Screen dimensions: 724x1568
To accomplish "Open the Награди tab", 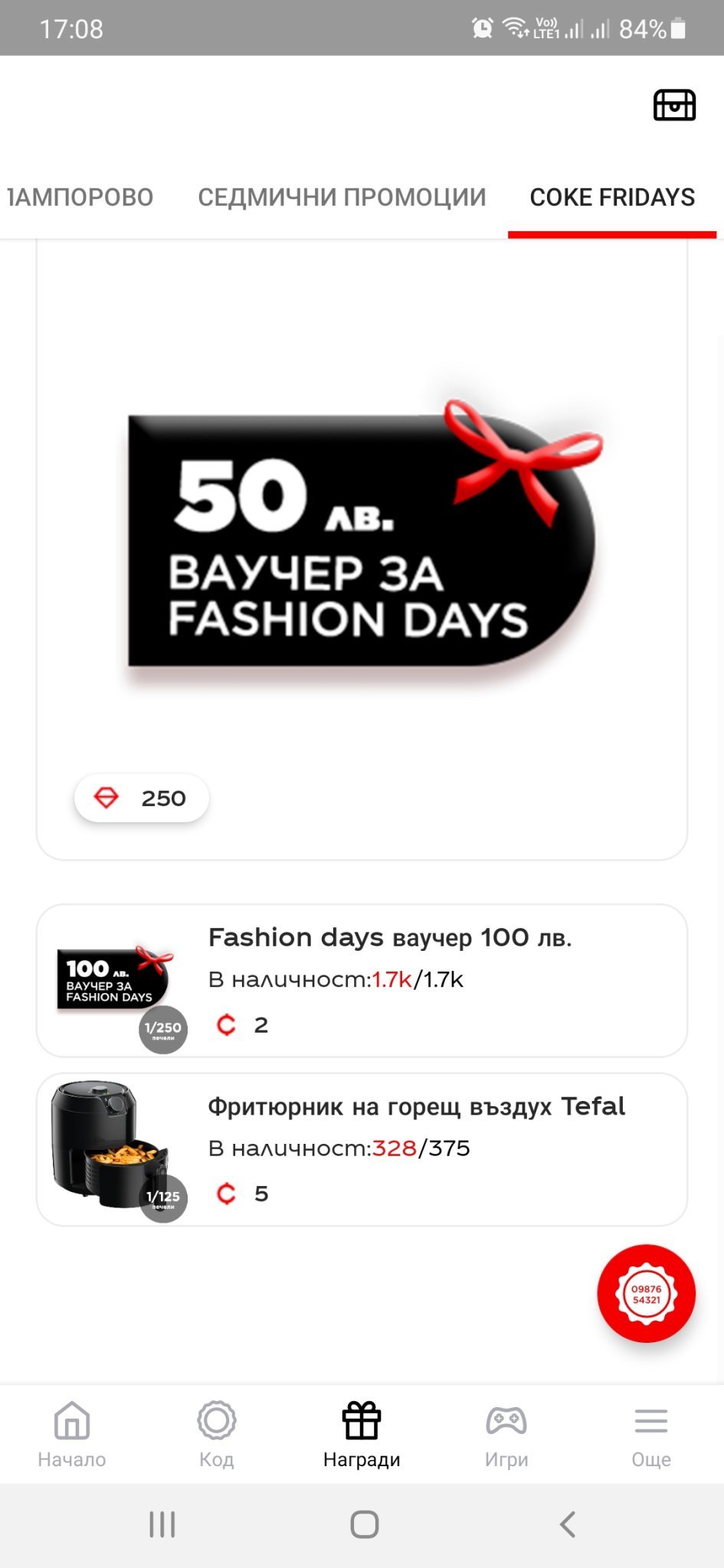I will tap(362, 1435).
